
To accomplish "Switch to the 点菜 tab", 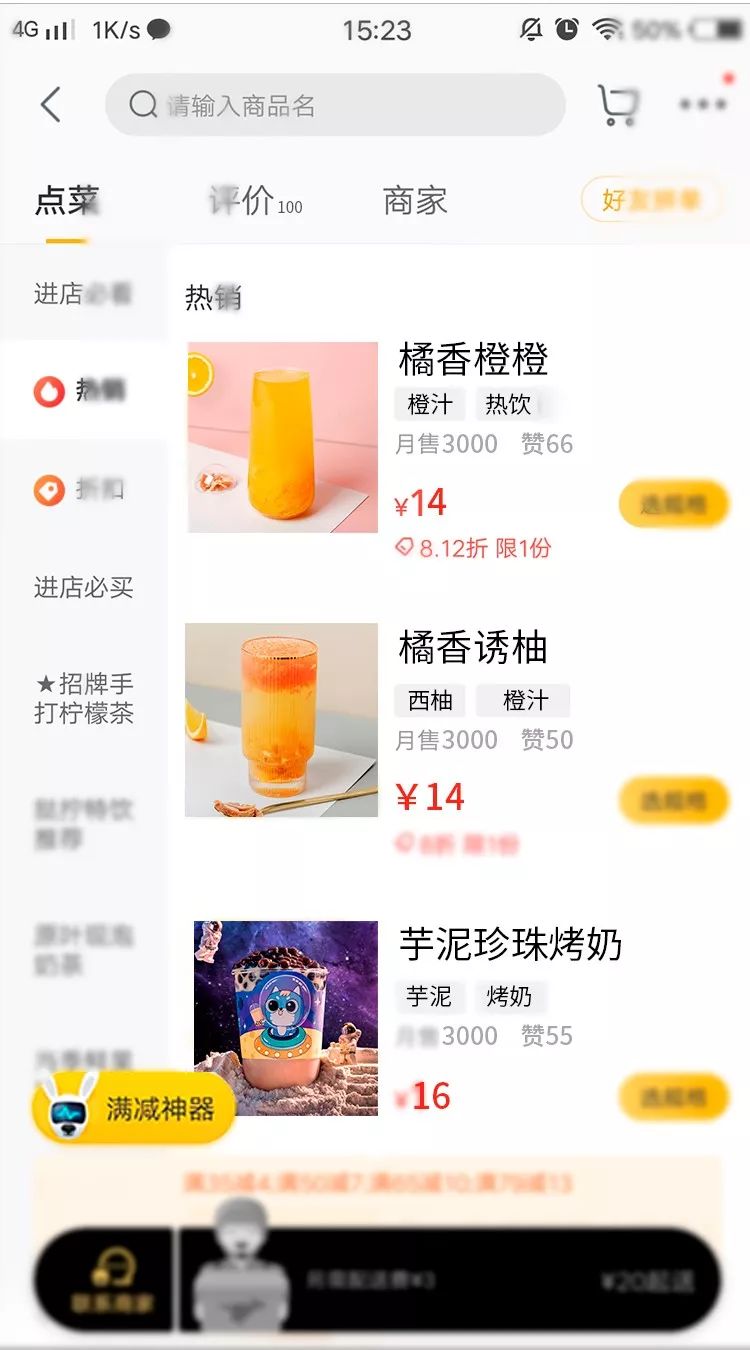I will tap(67, 201).
